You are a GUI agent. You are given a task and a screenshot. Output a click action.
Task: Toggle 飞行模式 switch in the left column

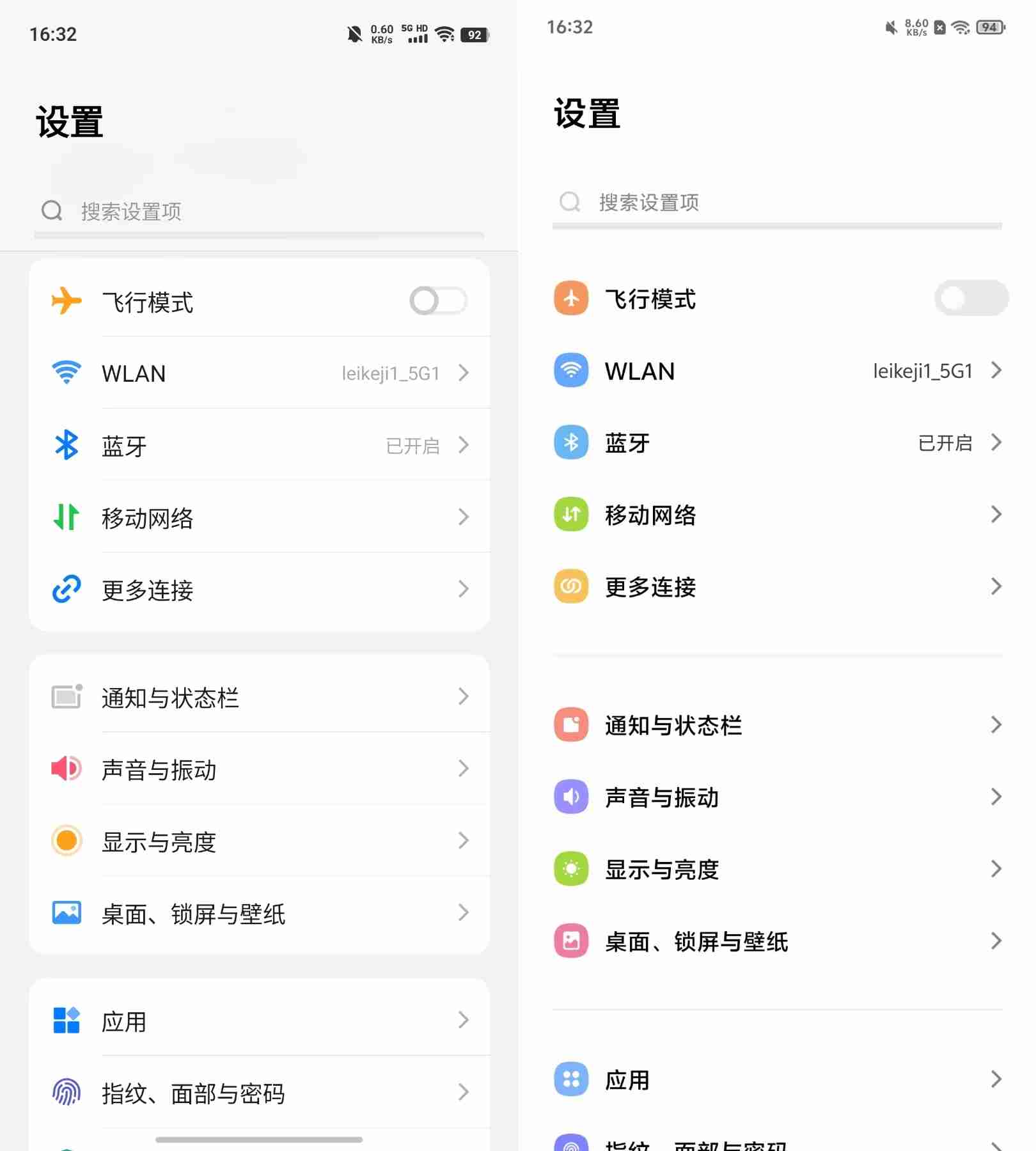[x=439, y=301]
